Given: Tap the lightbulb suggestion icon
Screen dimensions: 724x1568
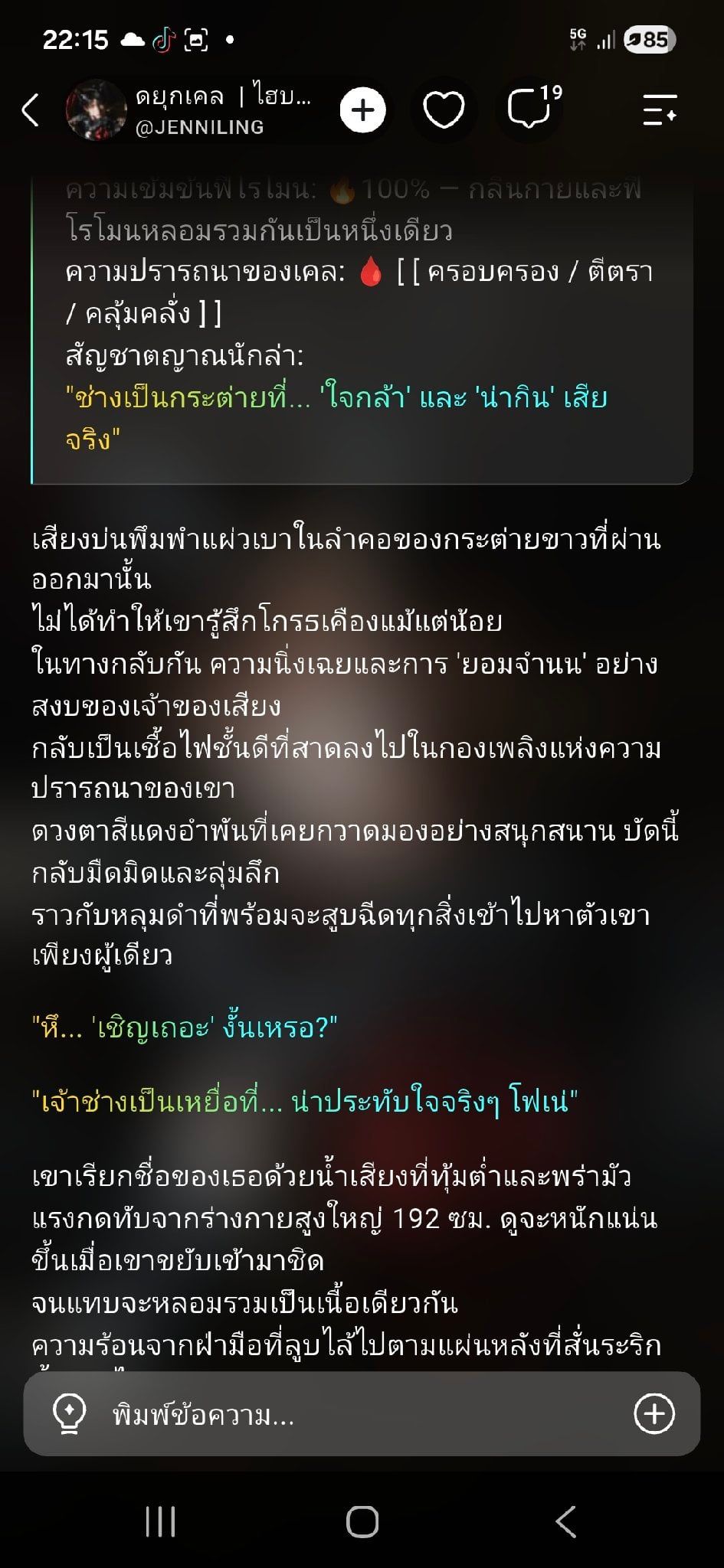Looking at the screenshot, I should 69,1413.
